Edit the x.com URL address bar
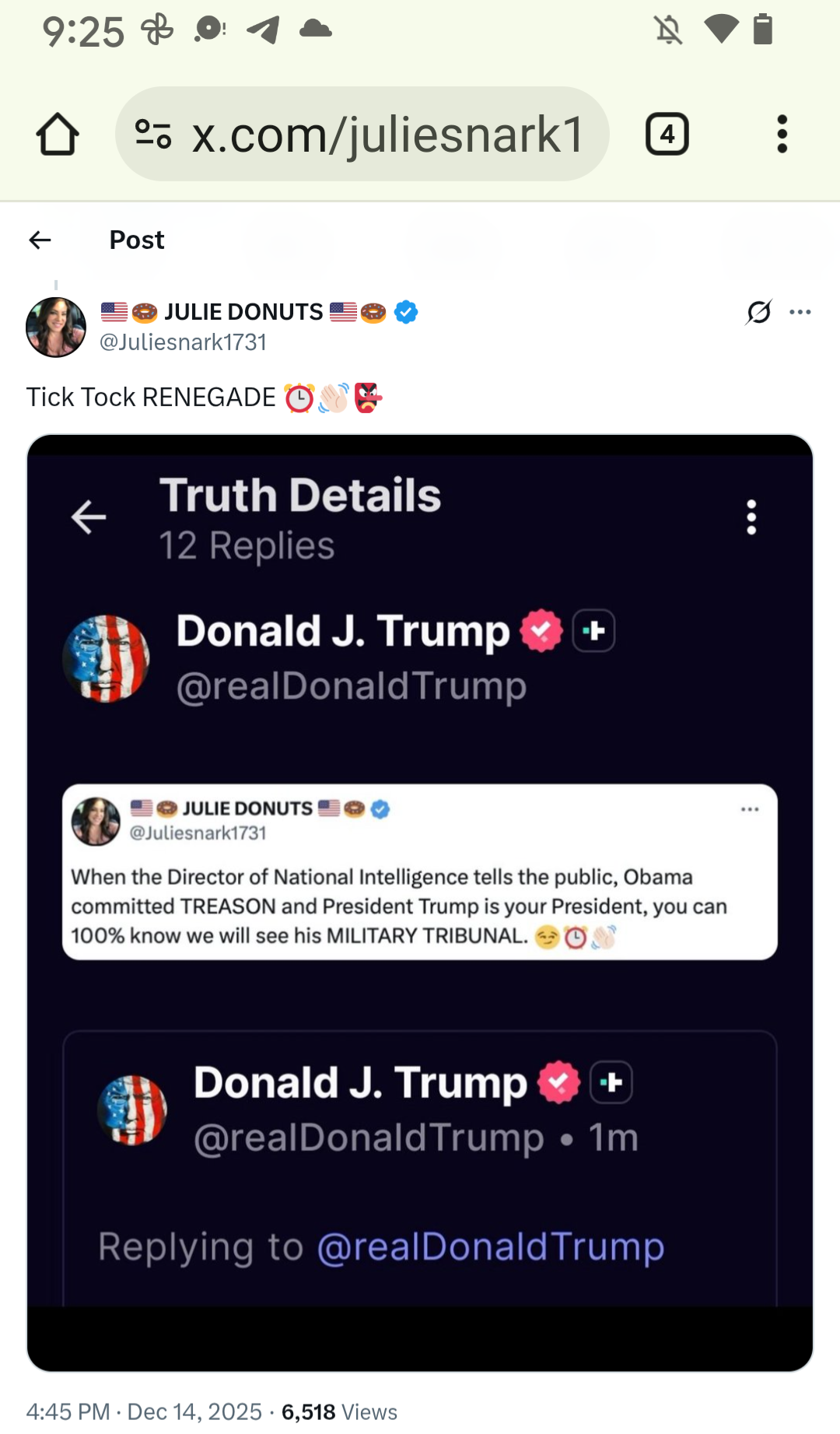Screen dimensions: 840x1434 tap(387, 135)
